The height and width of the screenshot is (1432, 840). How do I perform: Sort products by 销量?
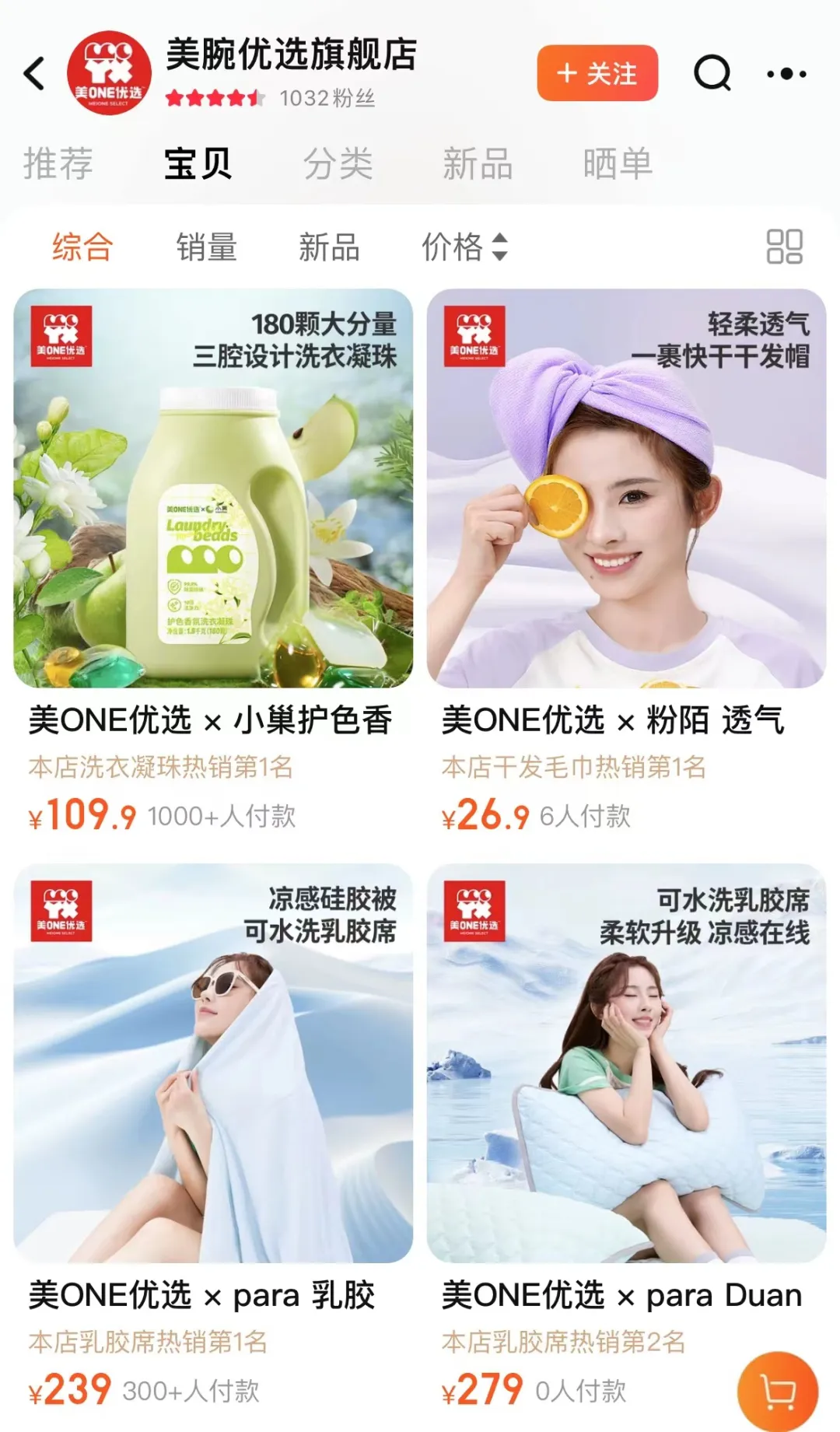point(206,247)
